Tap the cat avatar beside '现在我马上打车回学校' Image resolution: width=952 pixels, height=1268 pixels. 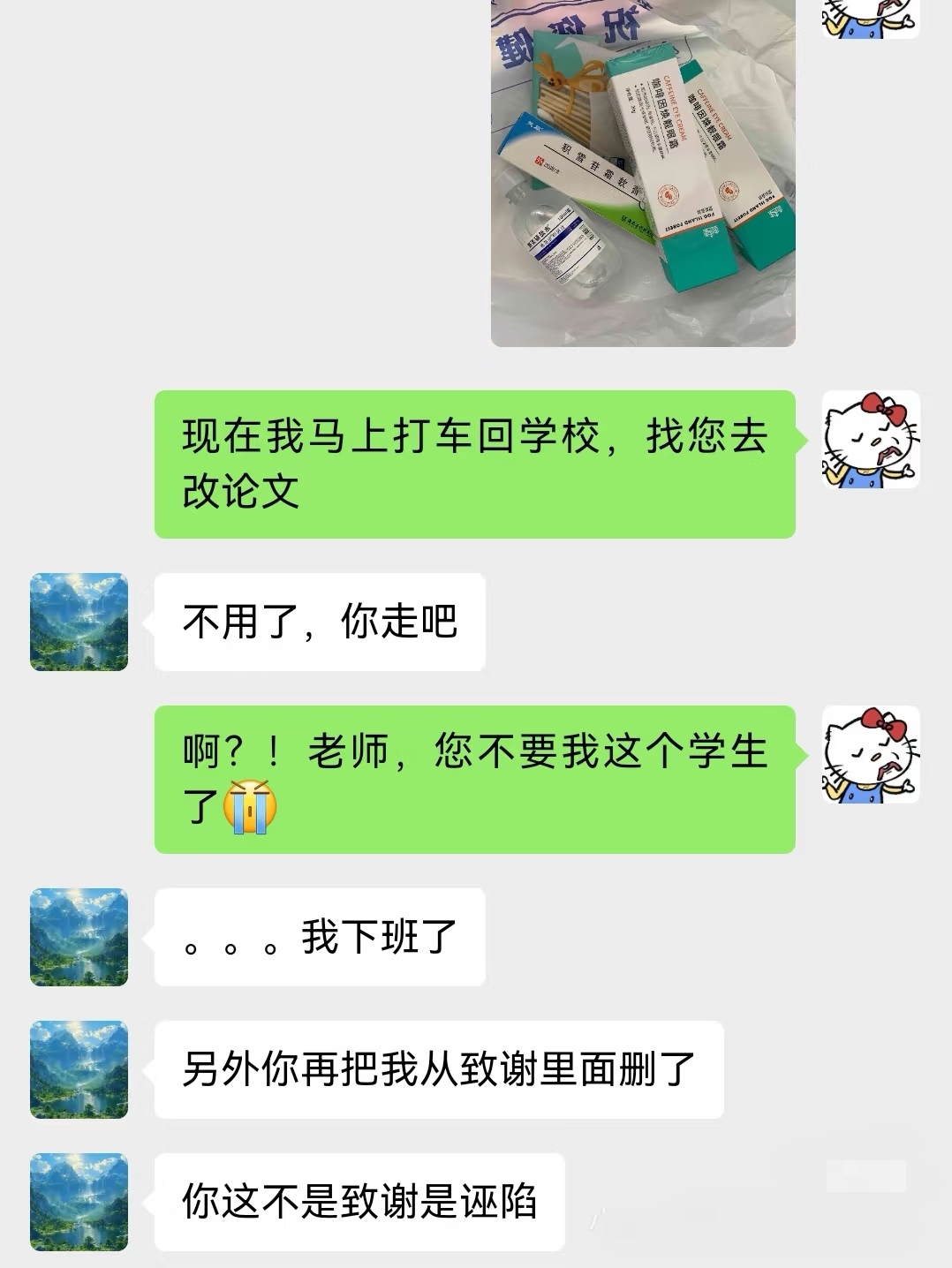(x=871, y=440)
